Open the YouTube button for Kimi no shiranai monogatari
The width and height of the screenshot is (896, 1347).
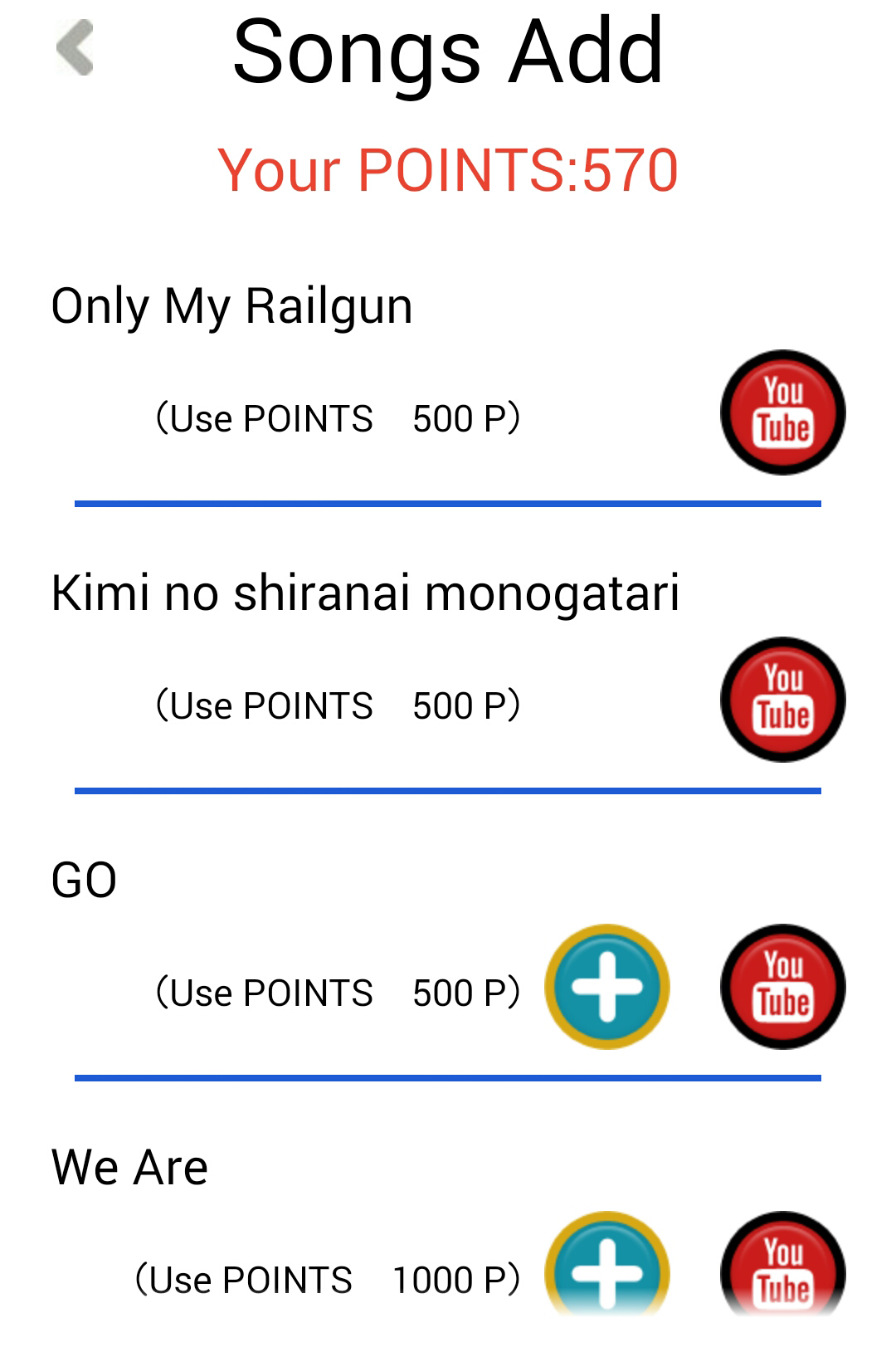[x=782, y=700]
